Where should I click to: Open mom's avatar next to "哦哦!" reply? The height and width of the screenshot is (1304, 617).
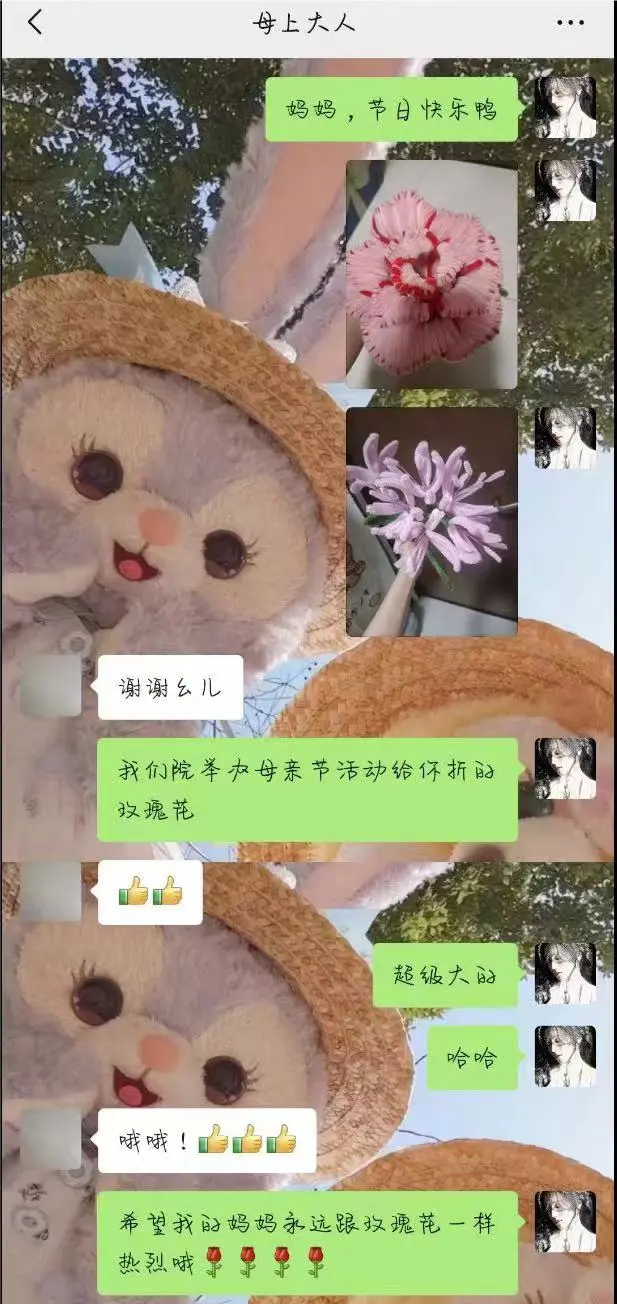[51, 1139]
